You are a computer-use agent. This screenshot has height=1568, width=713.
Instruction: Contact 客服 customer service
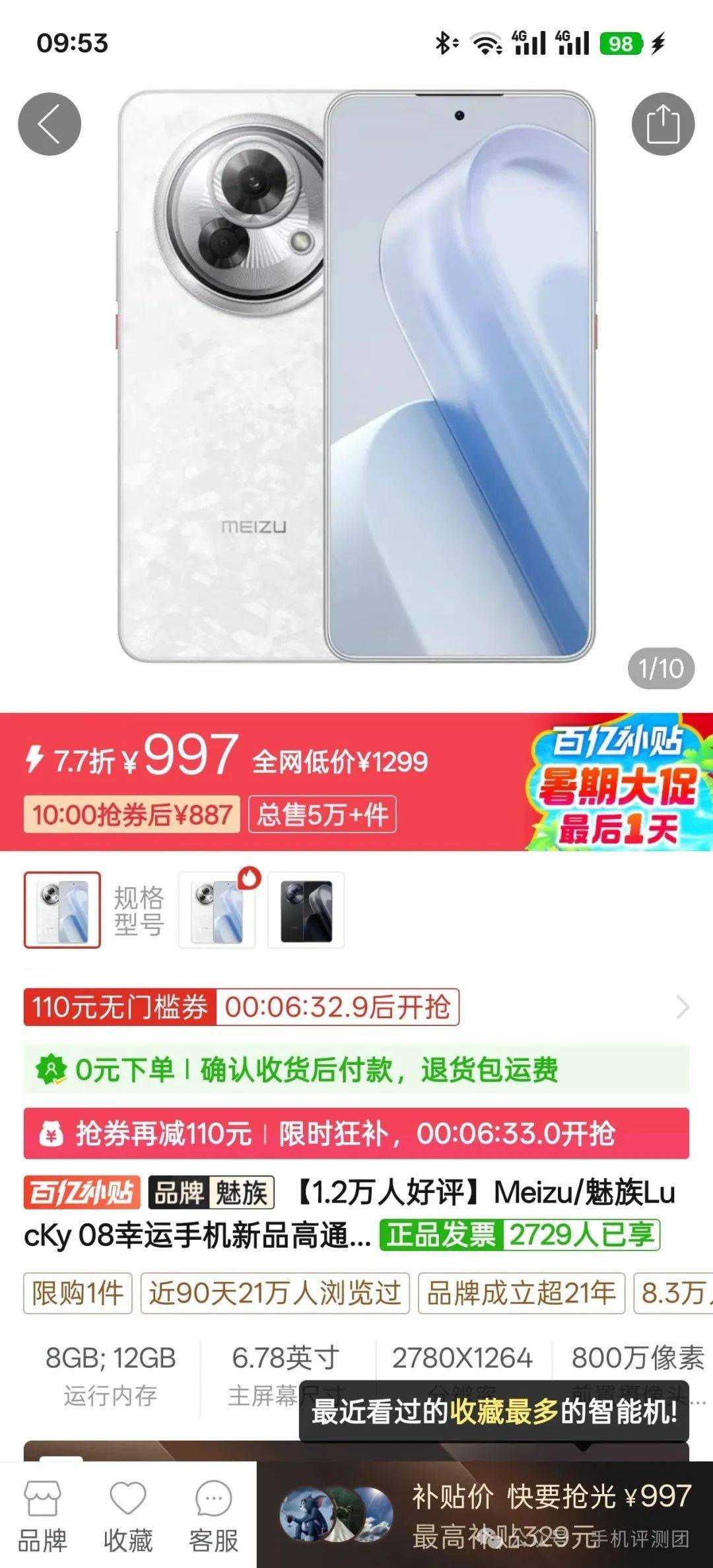(213, 1515)
